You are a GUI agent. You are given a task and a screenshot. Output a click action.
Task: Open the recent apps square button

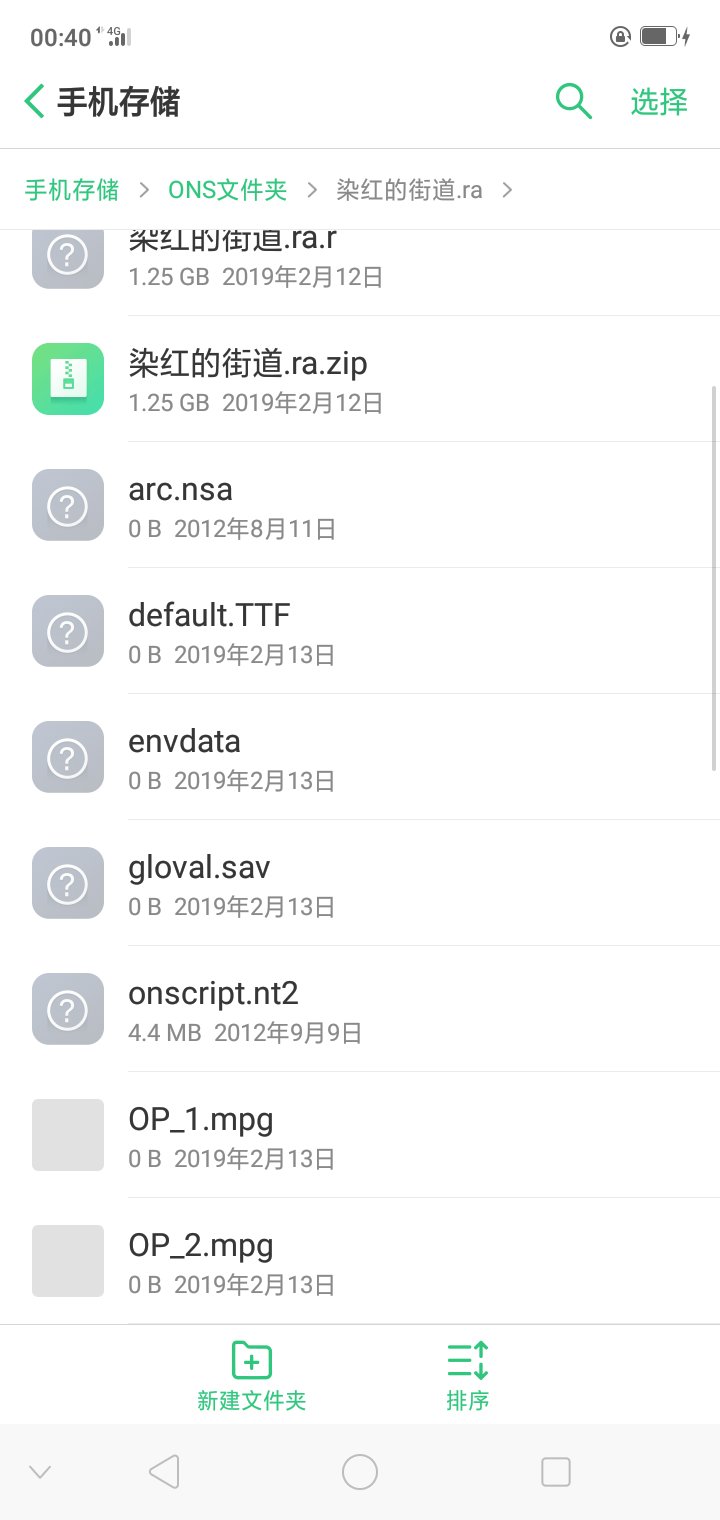(555, 1472)
